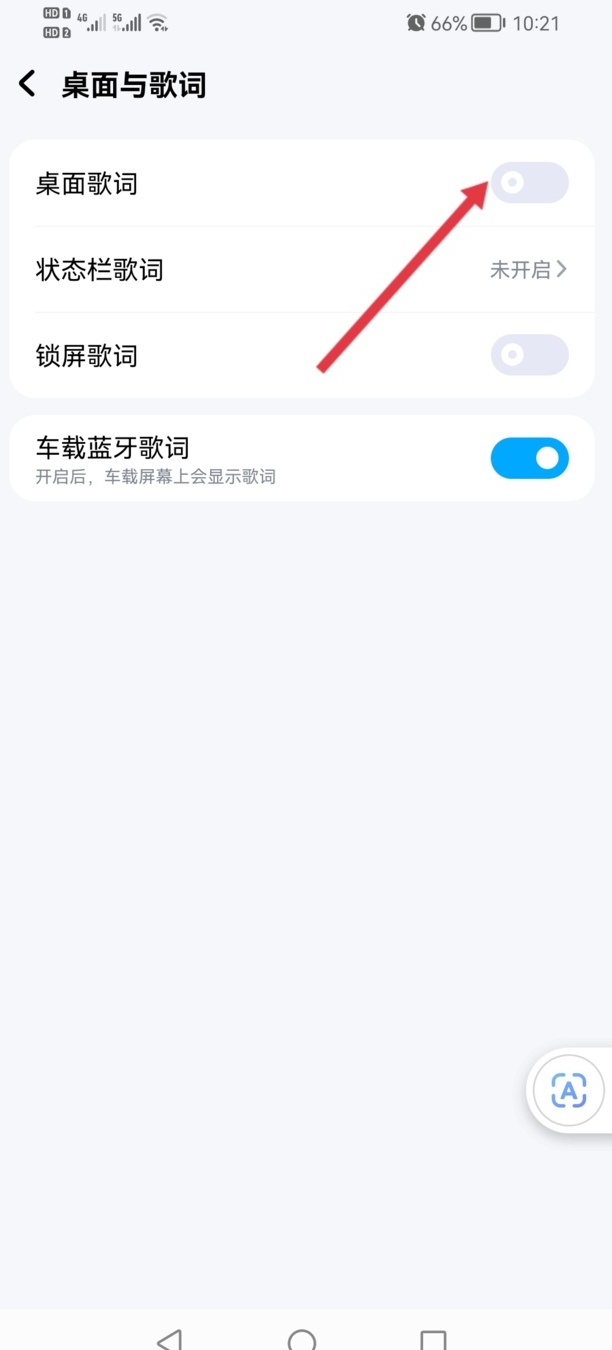
Task: Go back from 桌面与歌词 page
Action: tap(27, 84)
